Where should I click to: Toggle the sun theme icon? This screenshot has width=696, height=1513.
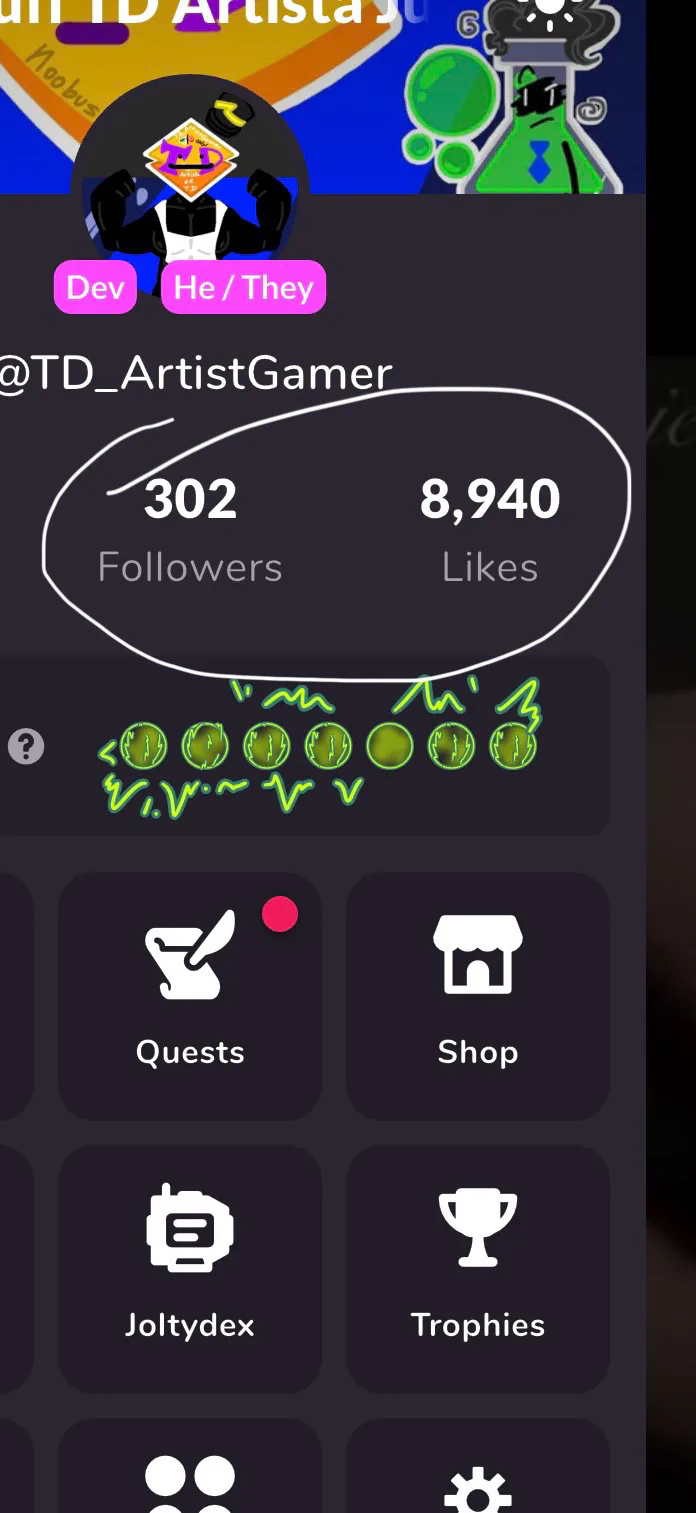click(x=551, y=10)
